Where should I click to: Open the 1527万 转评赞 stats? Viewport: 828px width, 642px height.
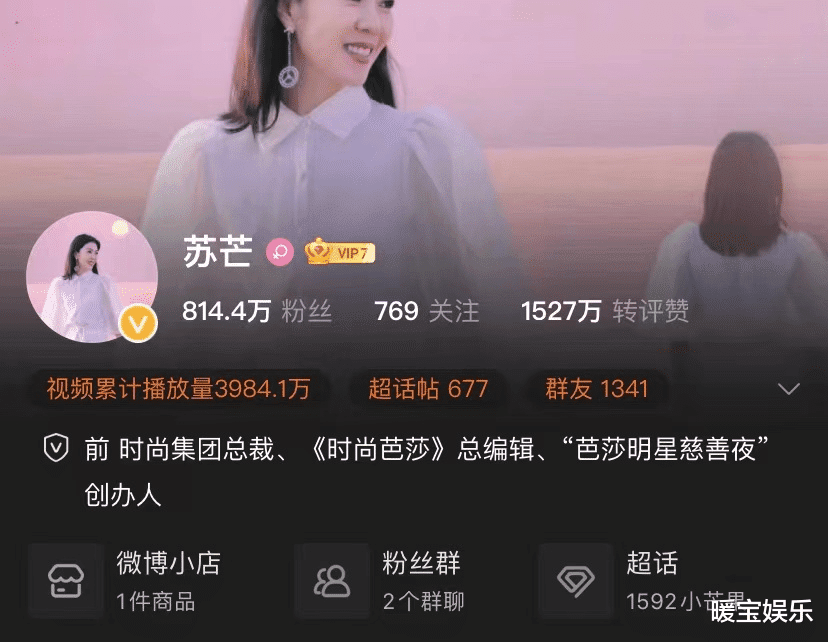604,311
